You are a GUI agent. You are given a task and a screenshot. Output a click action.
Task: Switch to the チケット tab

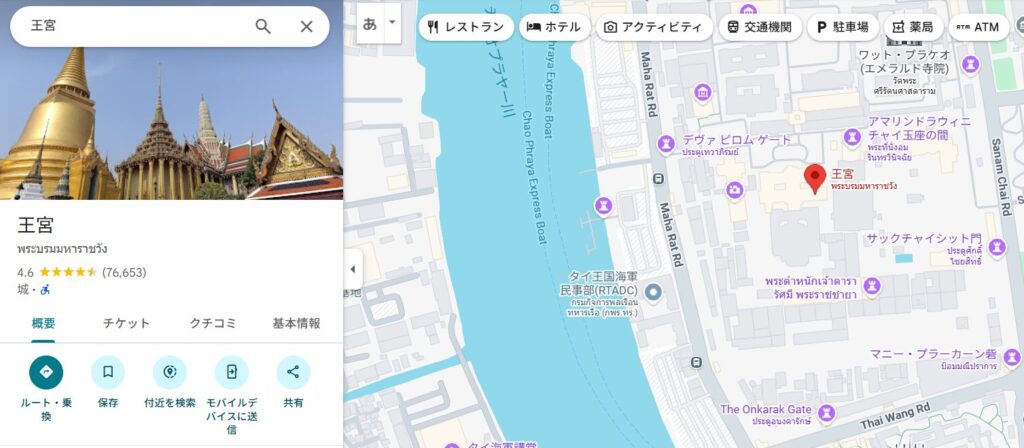coord(127,323)
